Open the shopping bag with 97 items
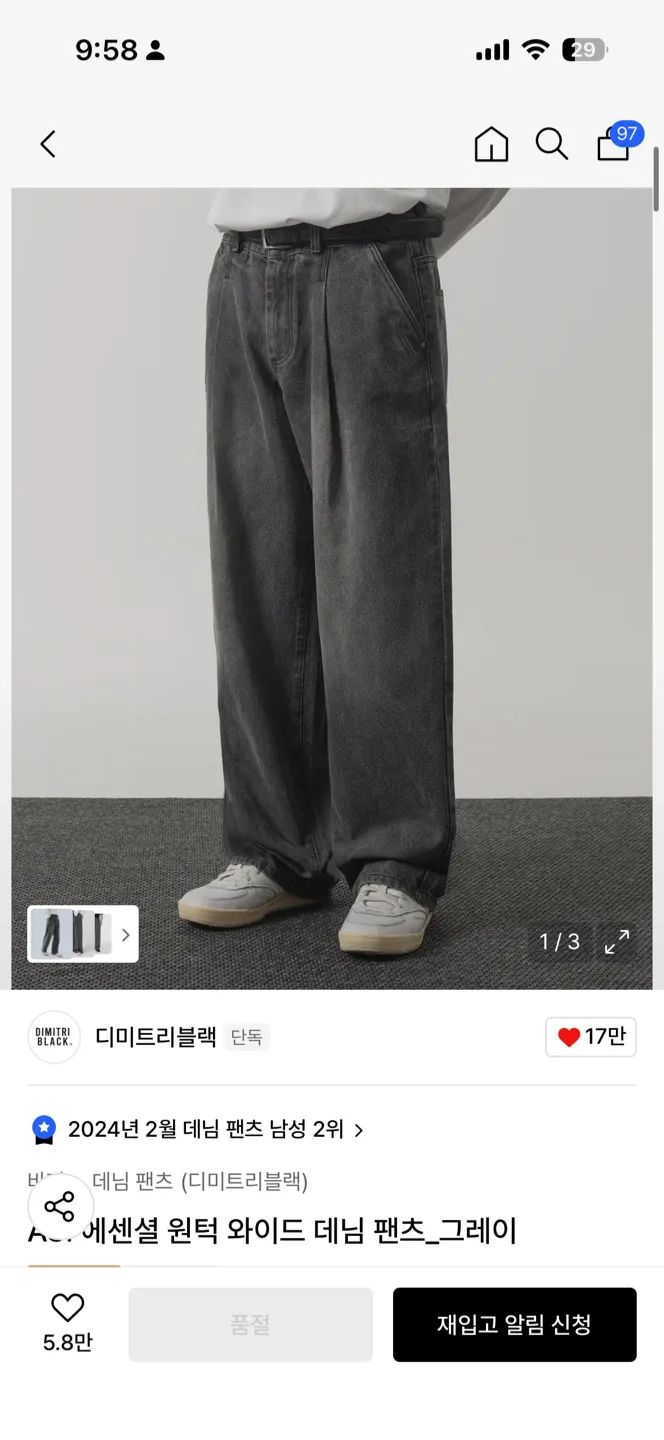Image resolution: width=664 pixels, height=1440 pixels. 614,144
